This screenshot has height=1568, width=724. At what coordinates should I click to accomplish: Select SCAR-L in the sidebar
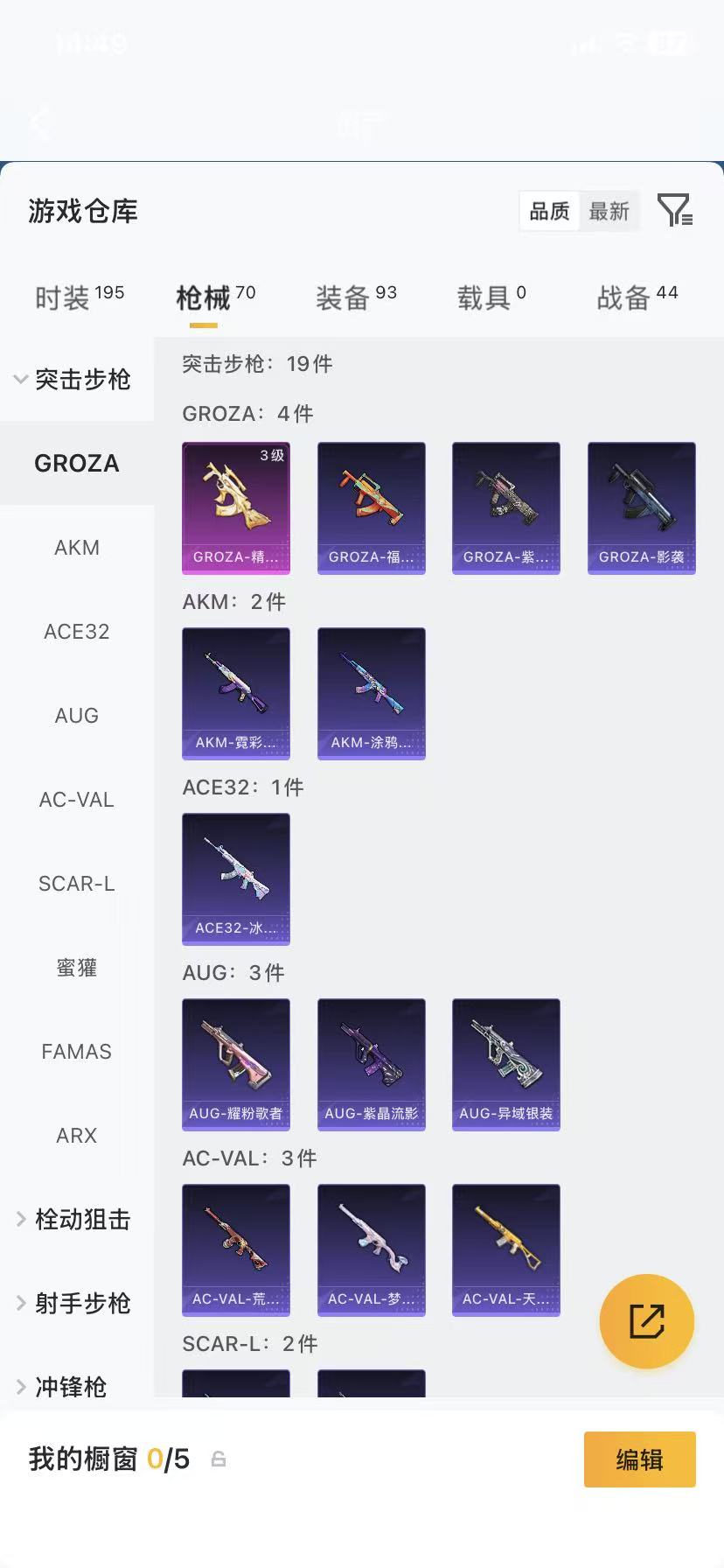coord(77,884)
